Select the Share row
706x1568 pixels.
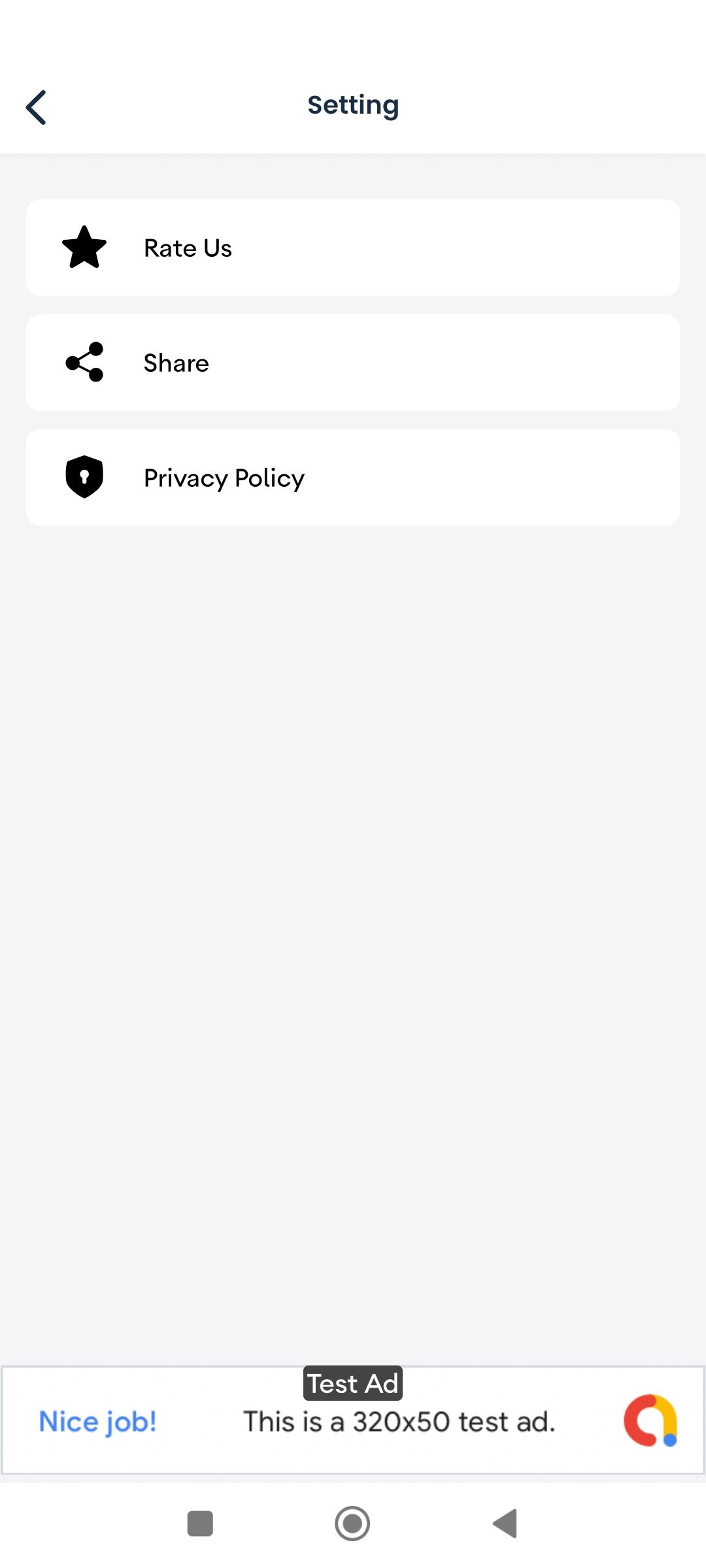(x=353, y=363)
